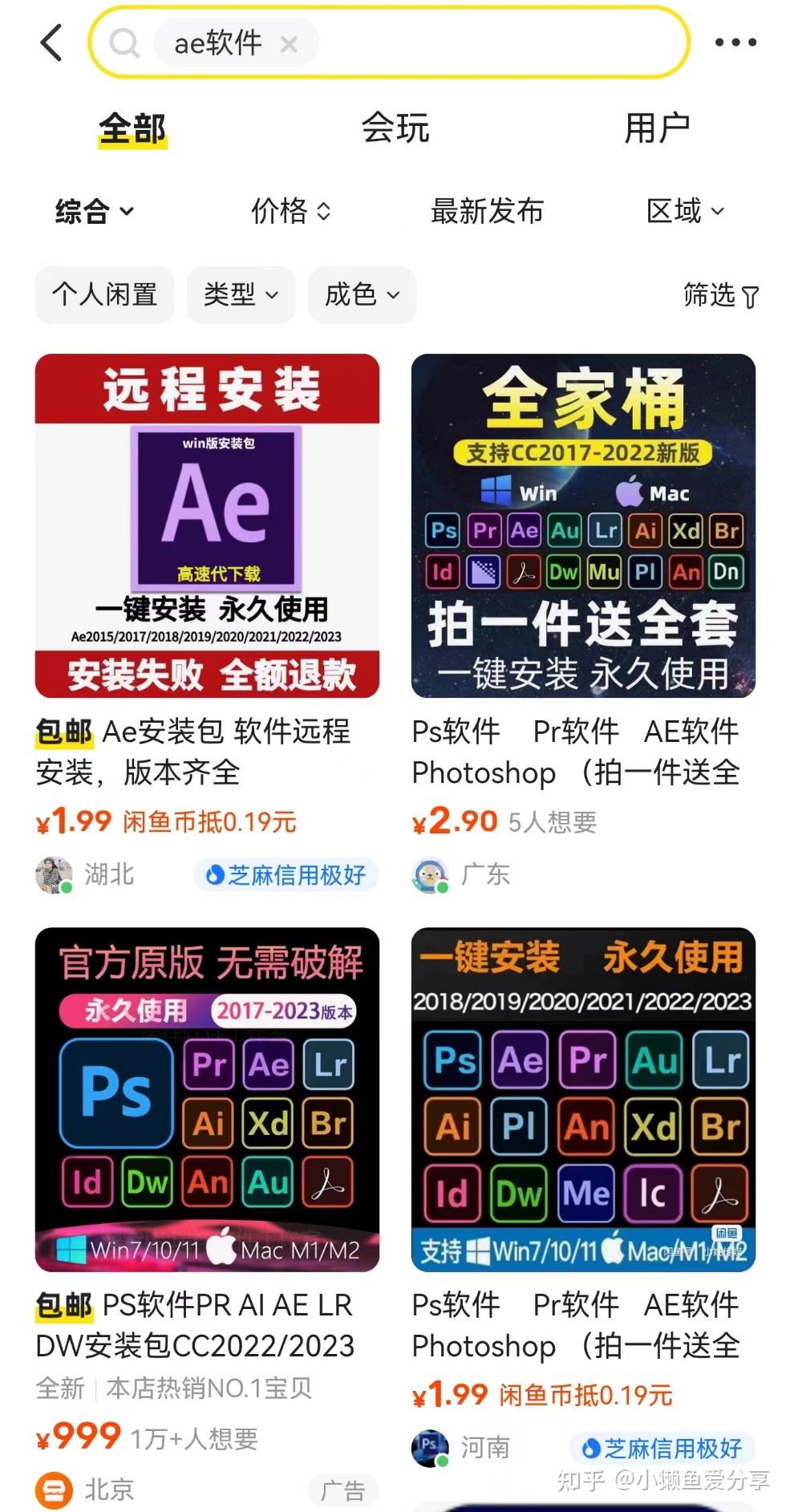Expand the 类型 filter chip

241,294
